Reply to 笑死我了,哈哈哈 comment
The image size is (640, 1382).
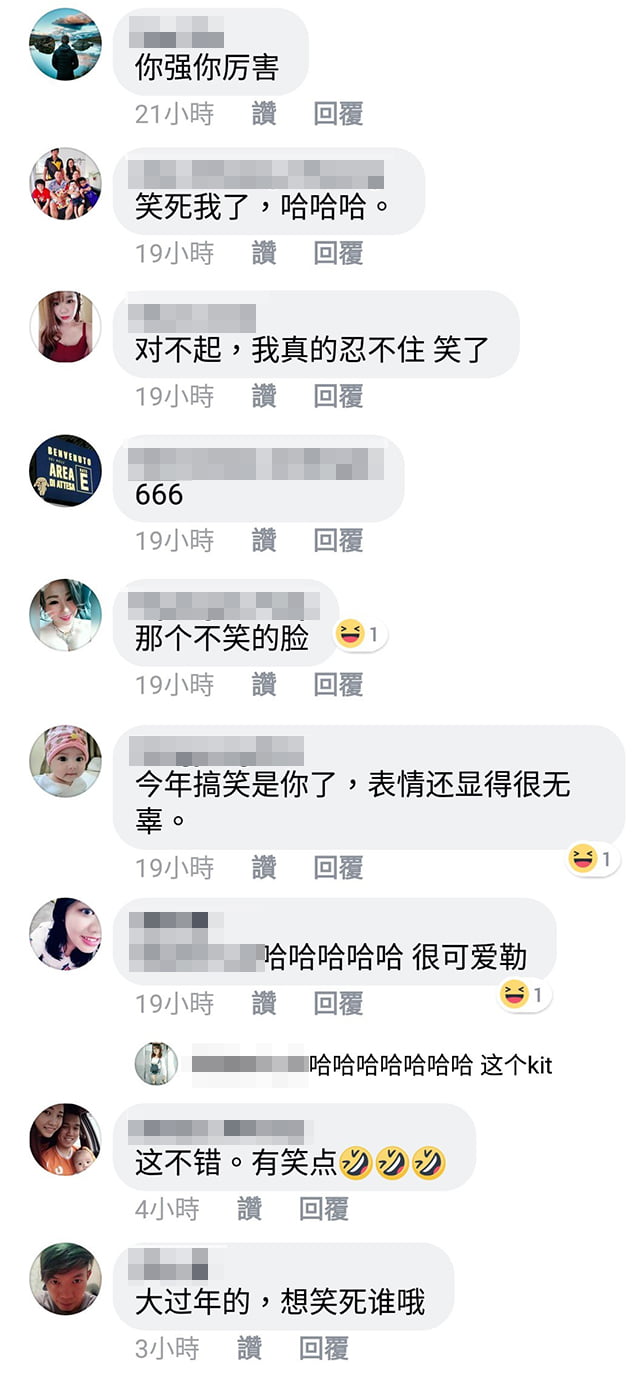coord(338,253)
